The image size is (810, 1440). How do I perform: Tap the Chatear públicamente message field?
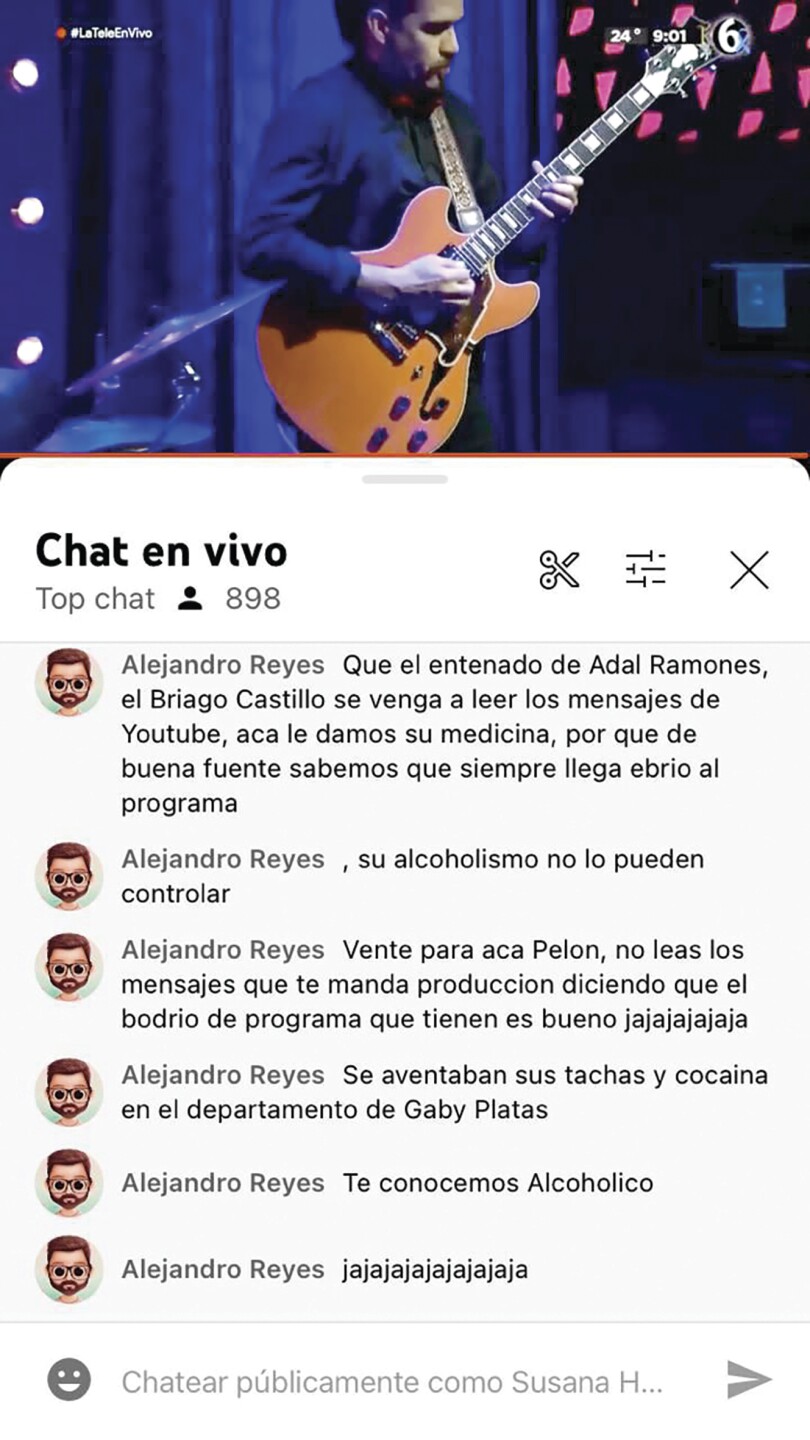click(392, 1382)
